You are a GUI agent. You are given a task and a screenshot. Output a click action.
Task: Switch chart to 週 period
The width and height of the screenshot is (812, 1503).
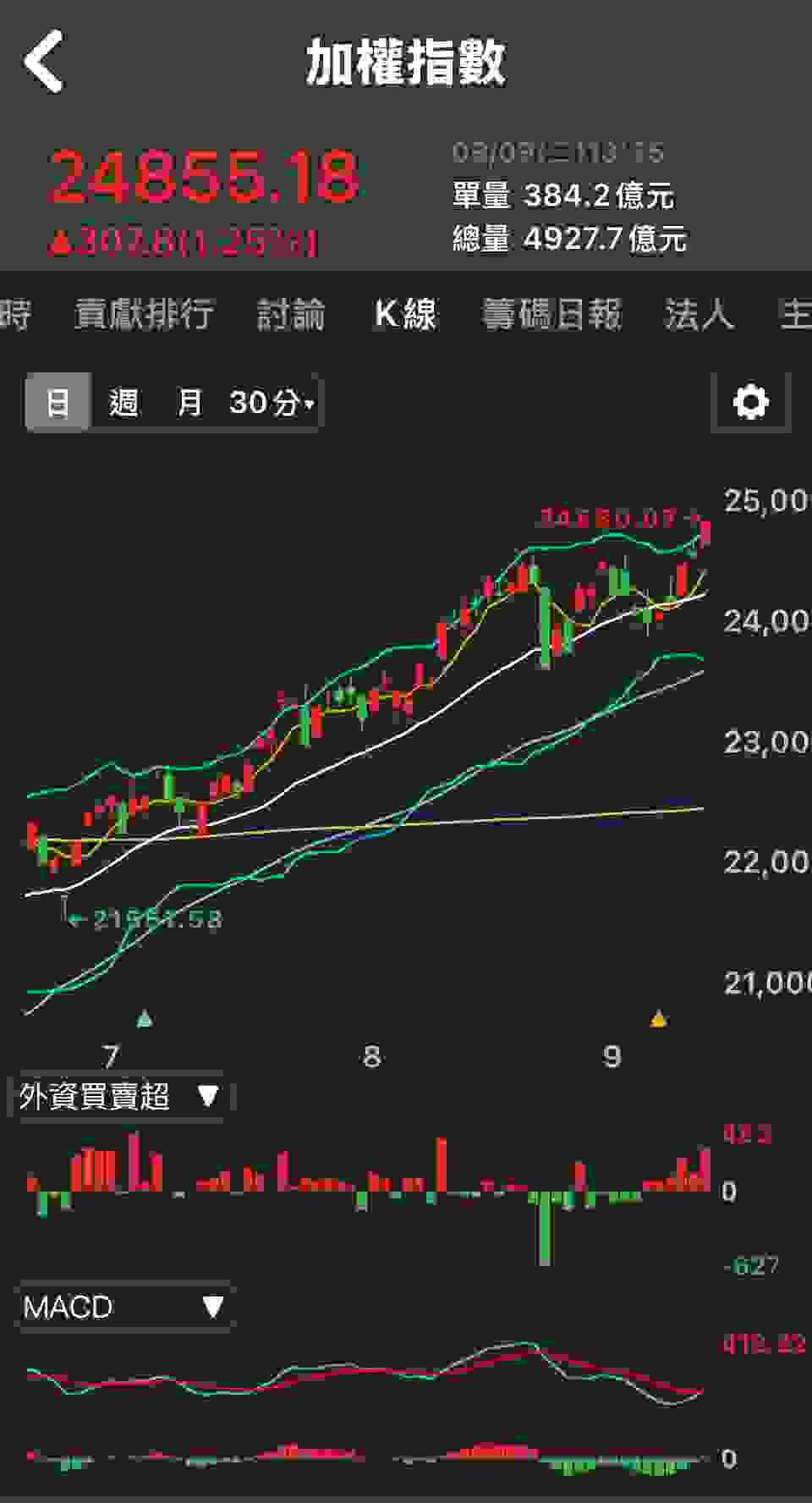[123, 402]
